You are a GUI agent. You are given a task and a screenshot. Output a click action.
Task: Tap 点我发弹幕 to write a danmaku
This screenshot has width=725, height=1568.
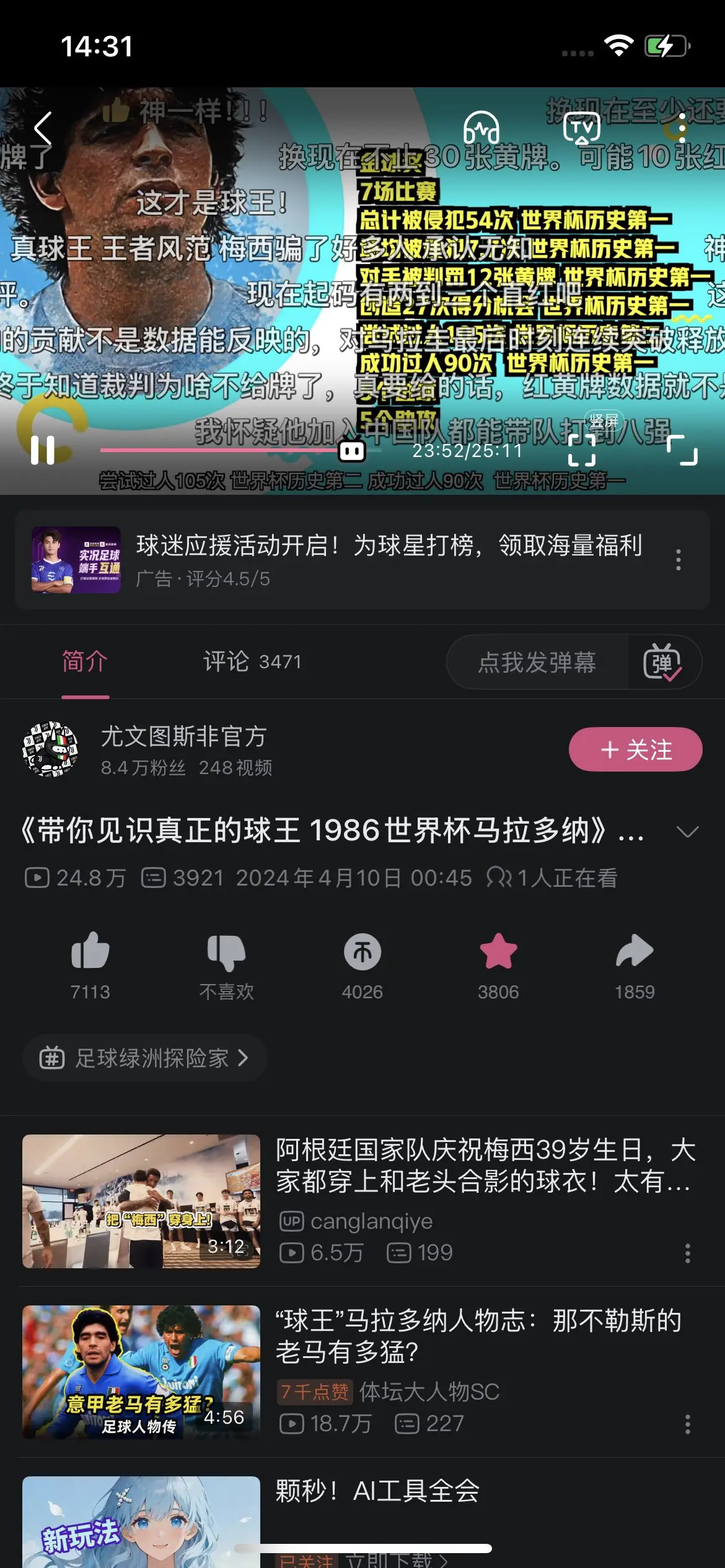(x=537, y=662)
